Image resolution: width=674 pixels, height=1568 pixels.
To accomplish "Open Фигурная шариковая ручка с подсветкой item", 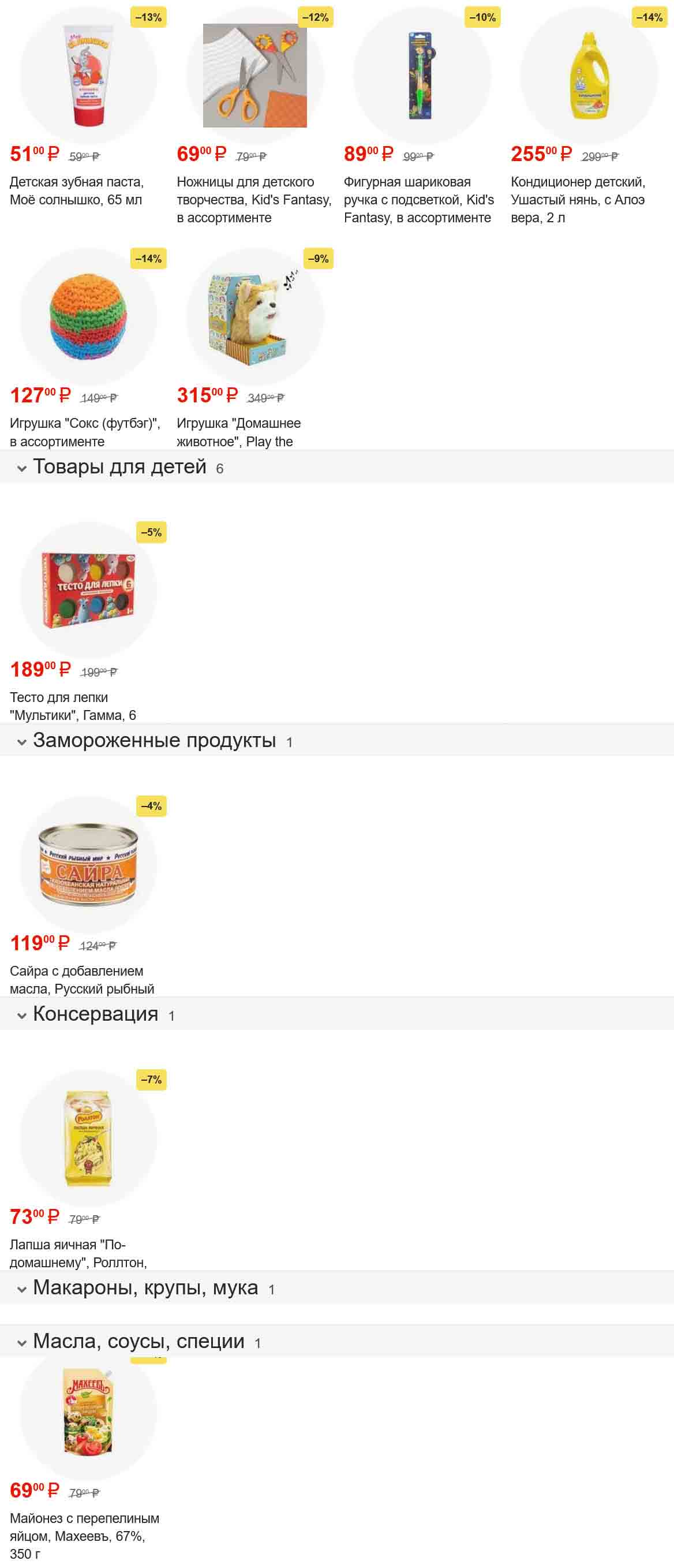I will [422, 76].
